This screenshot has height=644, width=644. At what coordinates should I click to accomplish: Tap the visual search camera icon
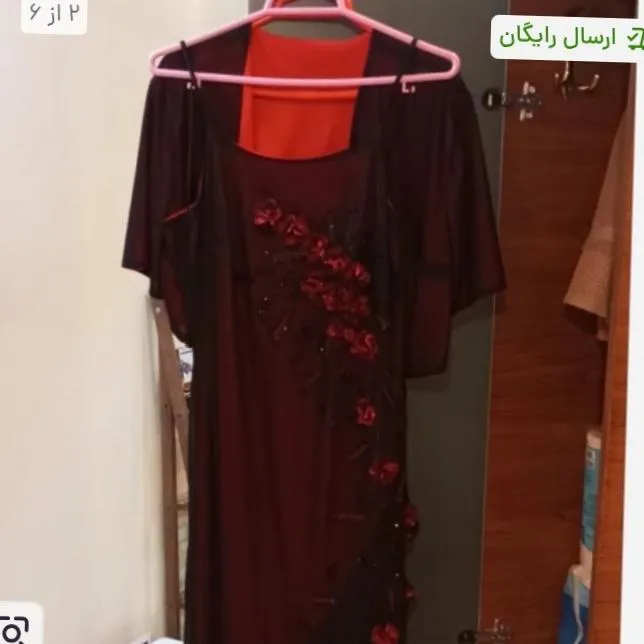click(x=14, y=628)
